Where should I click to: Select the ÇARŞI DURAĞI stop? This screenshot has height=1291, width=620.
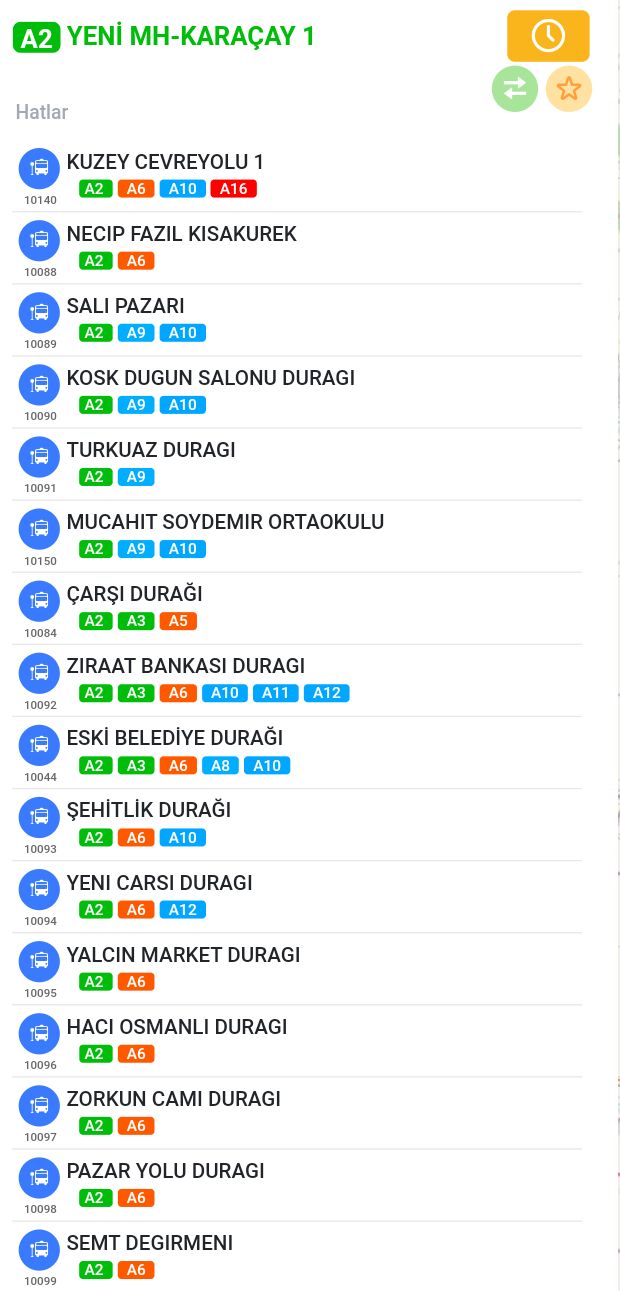point(134,594)
